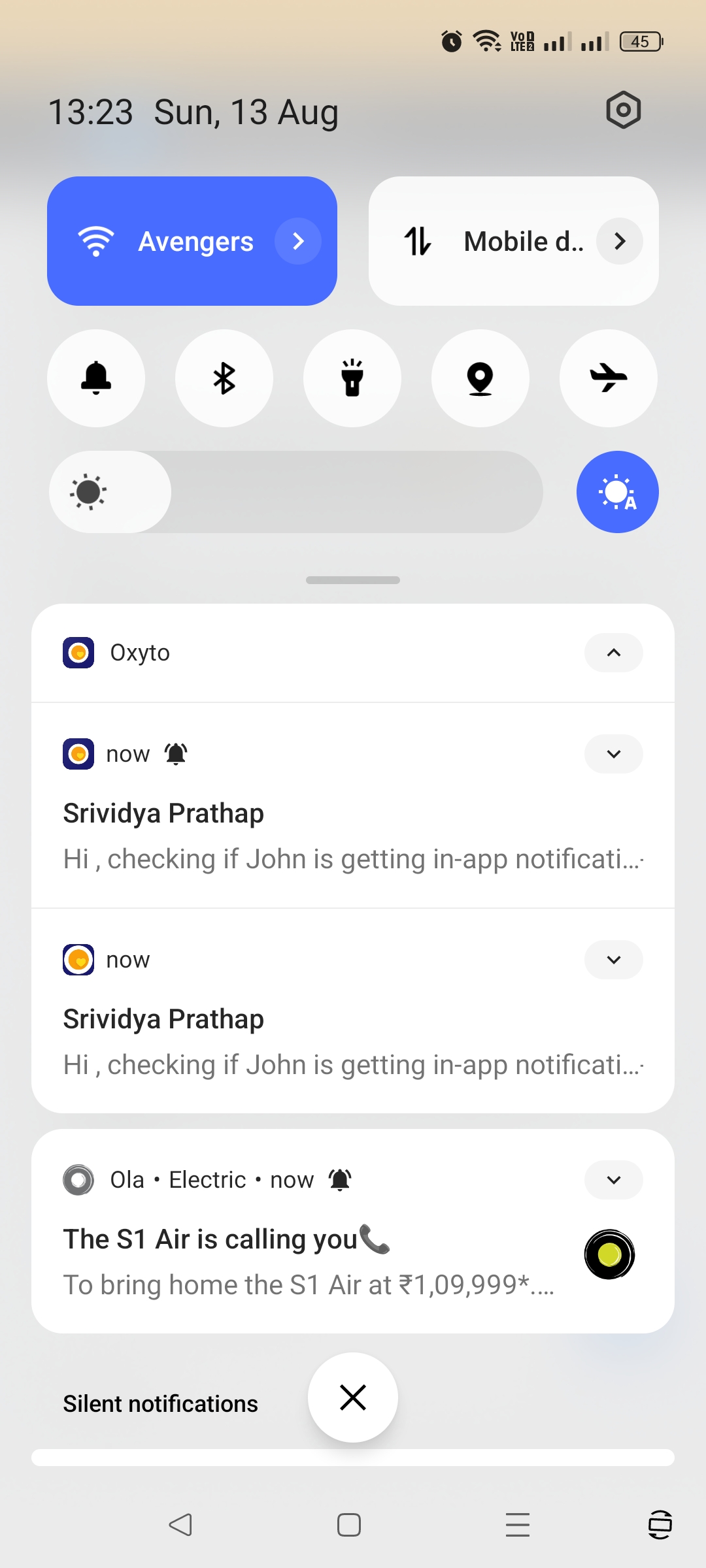Open the settings gear icon
706x1568 pixels.
tap(623, 110)
